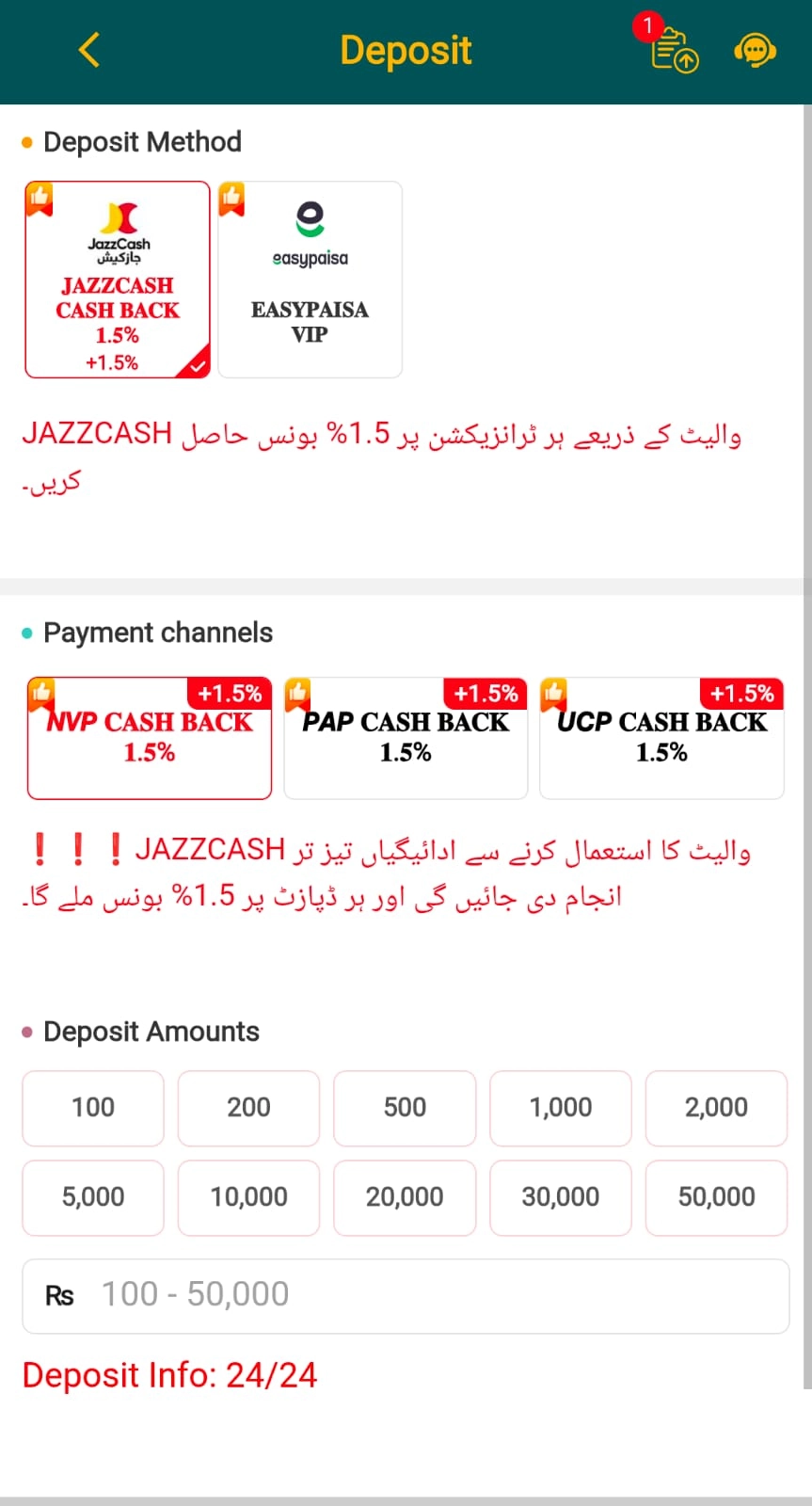Open deposit records icon with badge
The image size is (812, 1506).
pyautogui.click(x=674, y=50)
